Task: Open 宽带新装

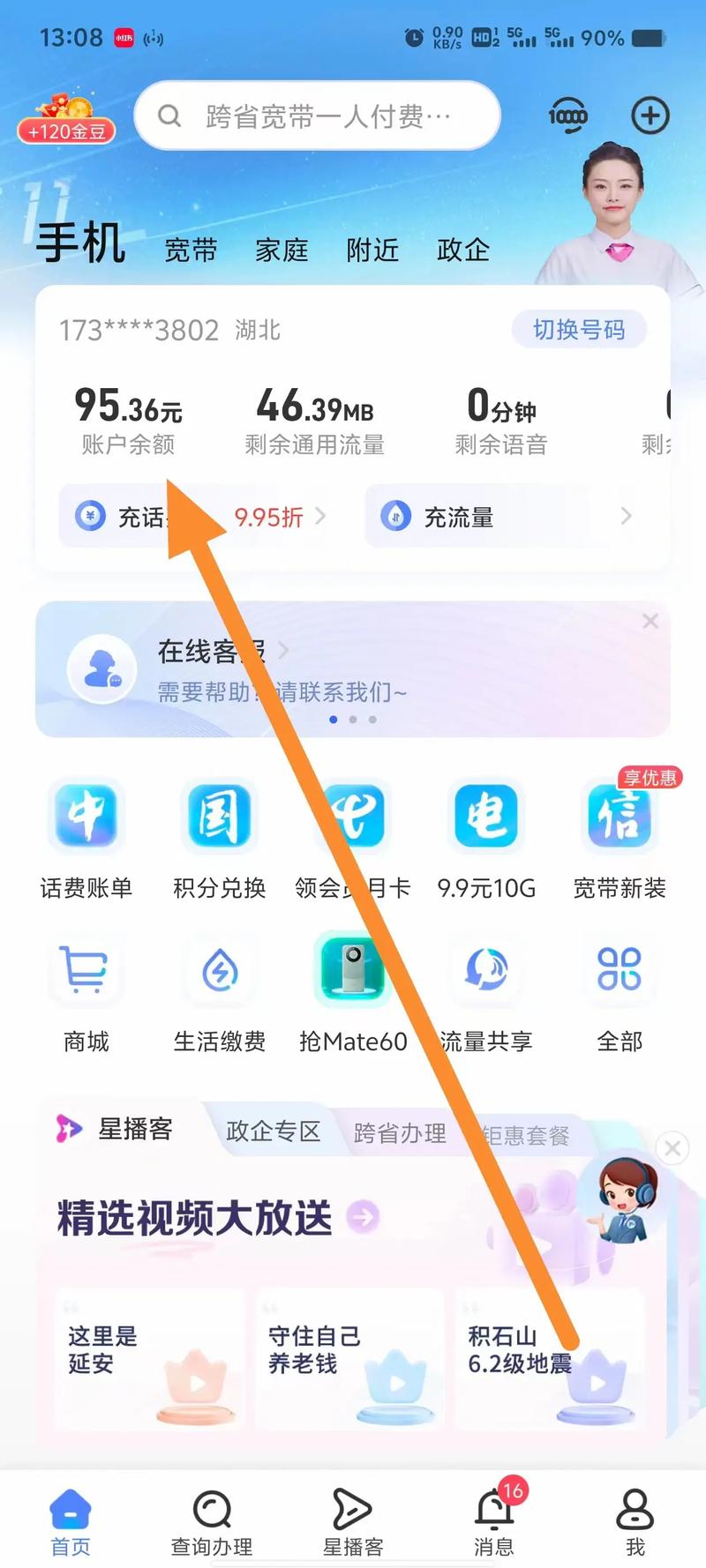Action: [x=620, y=839]
